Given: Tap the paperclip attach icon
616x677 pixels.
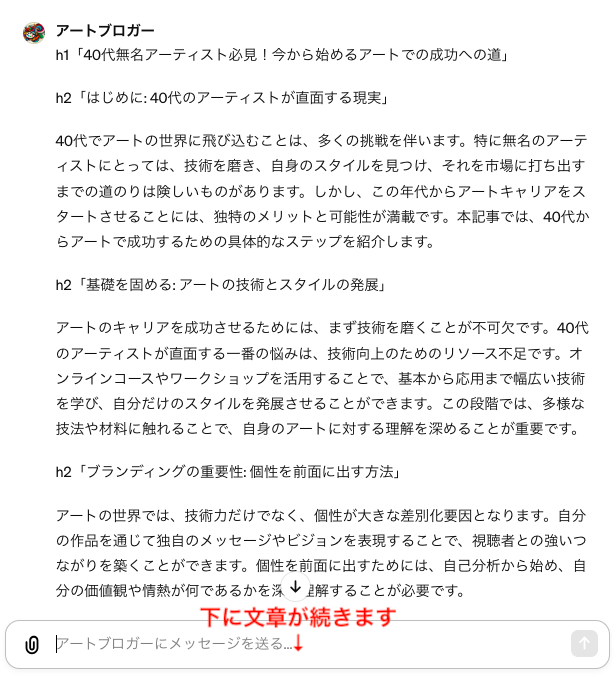Looking at the screenshot, I should 32,645.
